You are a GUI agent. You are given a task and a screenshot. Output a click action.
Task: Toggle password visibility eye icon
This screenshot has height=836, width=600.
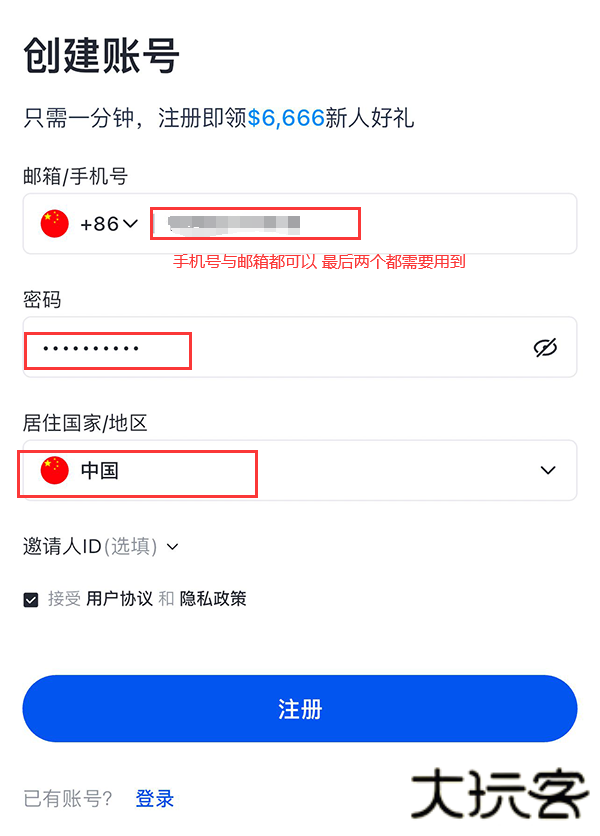[545, 348]
